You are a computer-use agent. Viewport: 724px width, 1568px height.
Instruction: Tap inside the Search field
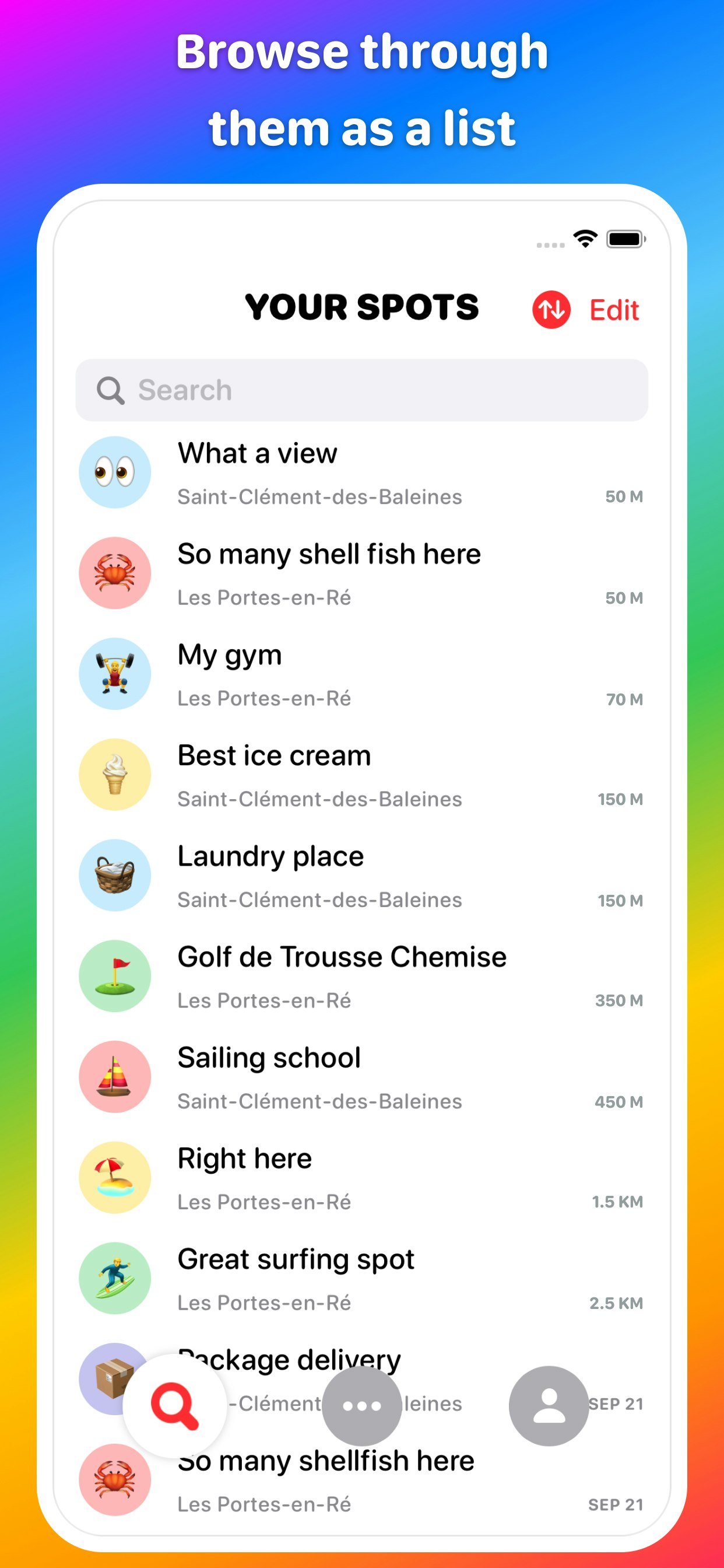[x=362, y=390]
